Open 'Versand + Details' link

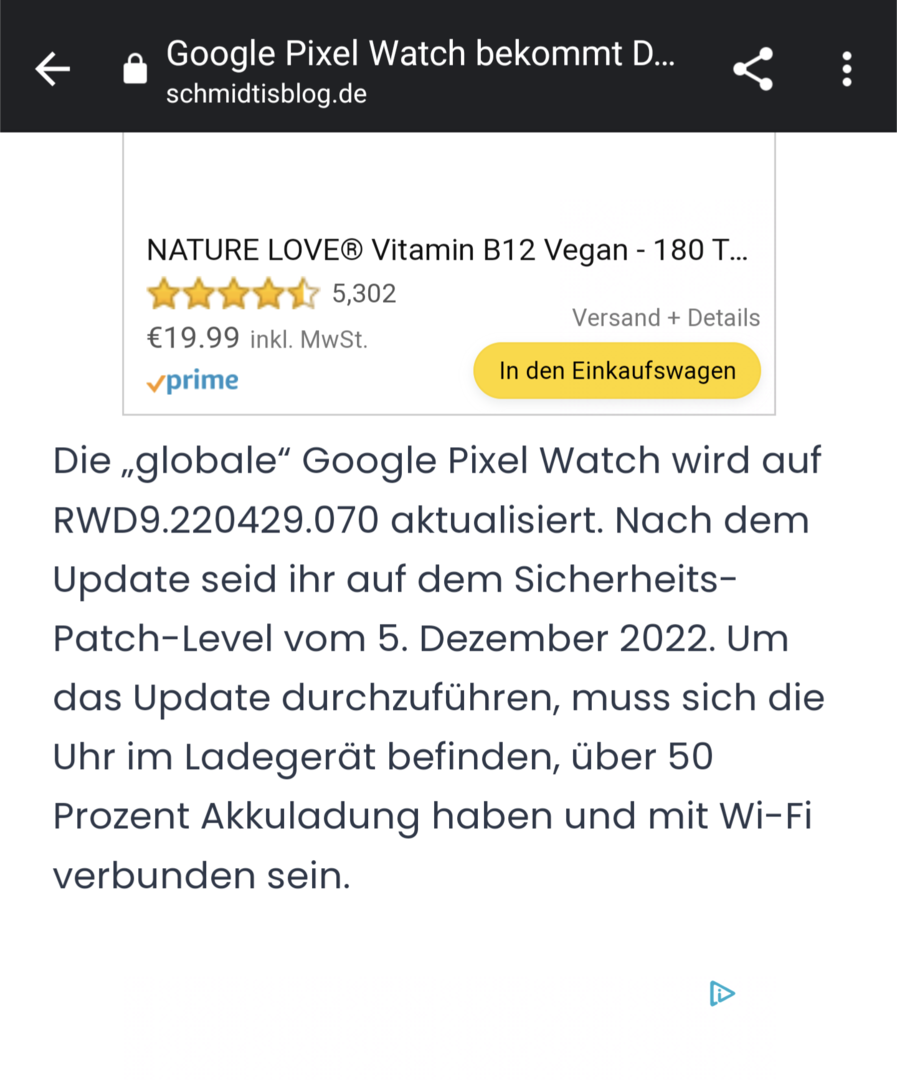click(x=665, y=318)
